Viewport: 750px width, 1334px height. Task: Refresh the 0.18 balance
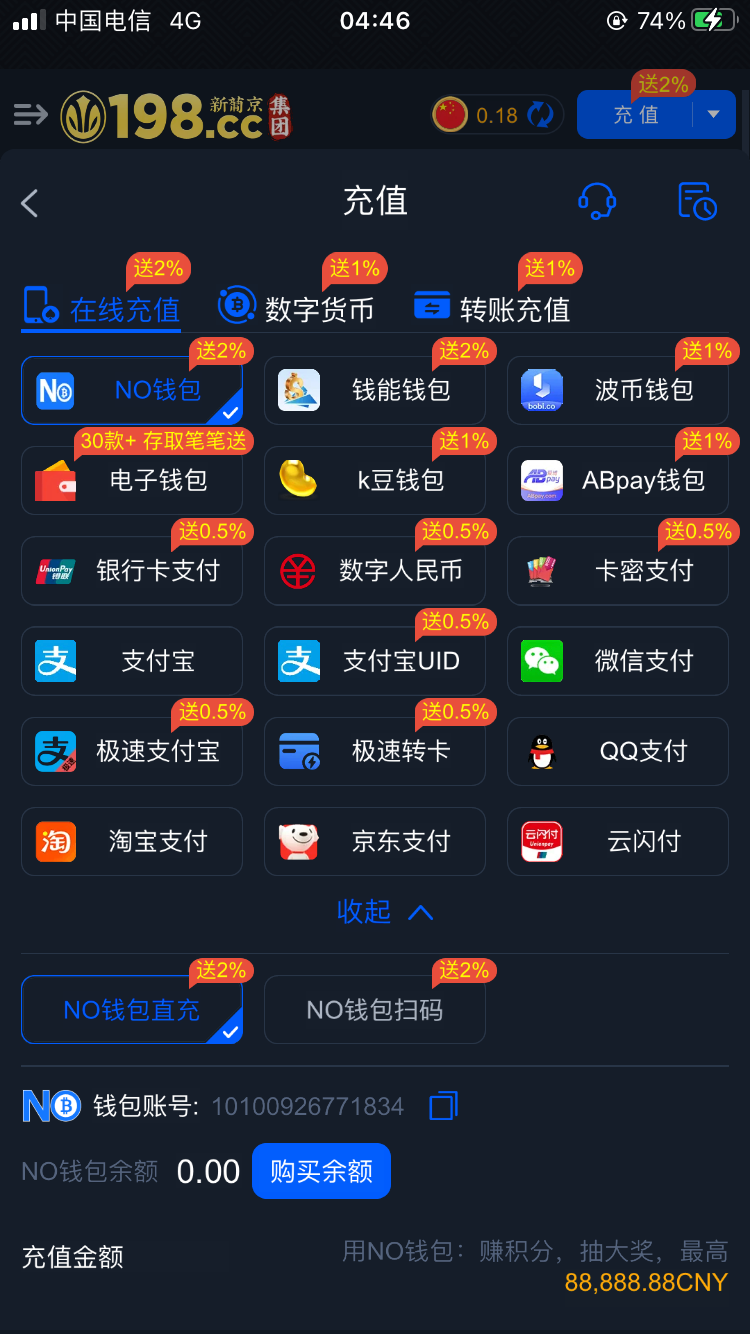pos(540,115)
